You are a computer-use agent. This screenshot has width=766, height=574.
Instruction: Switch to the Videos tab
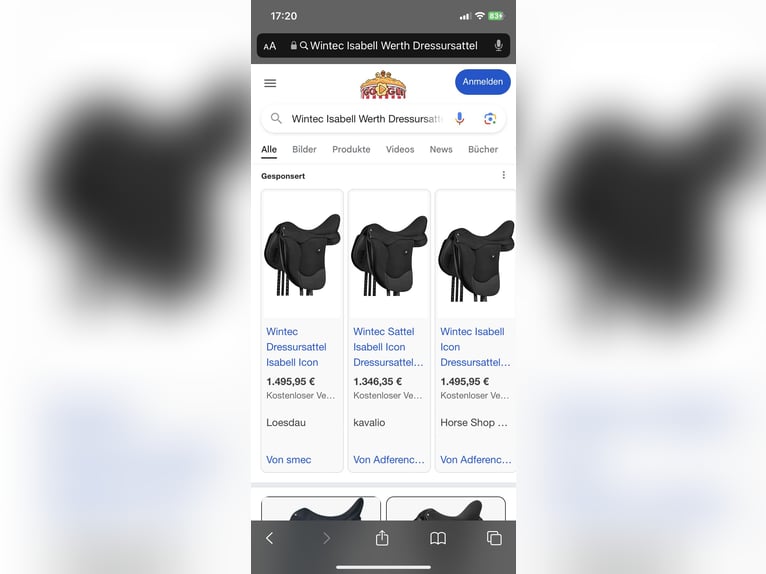pos(400,150)
